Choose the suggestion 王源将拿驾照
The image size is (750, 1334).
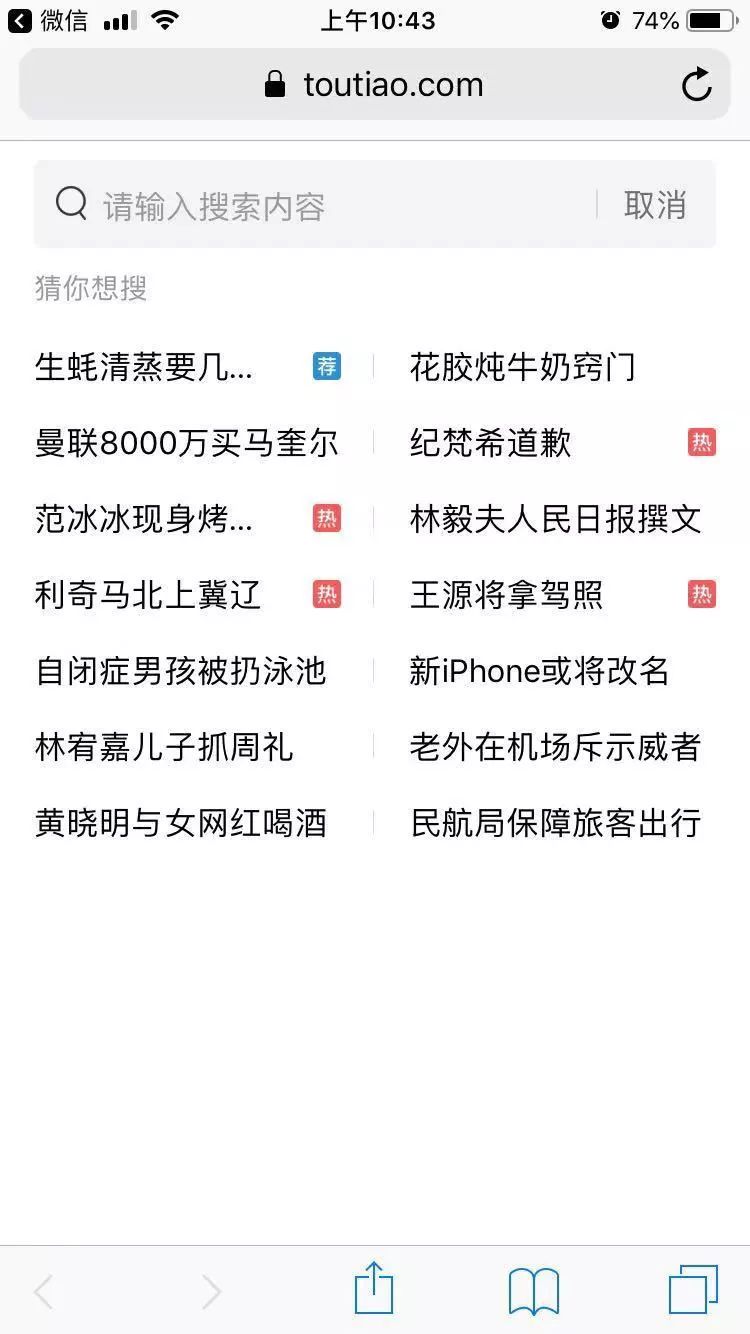point(507,595)
